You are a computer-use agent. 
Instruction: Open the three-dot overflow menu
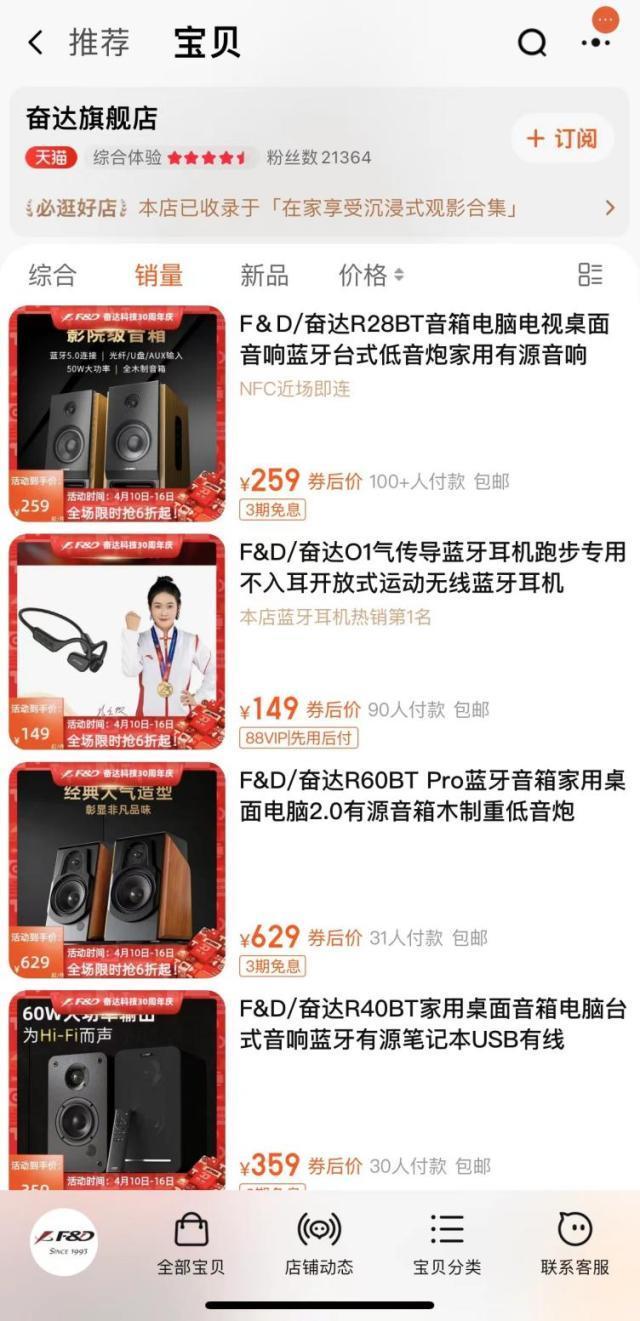tap(595, 43)
